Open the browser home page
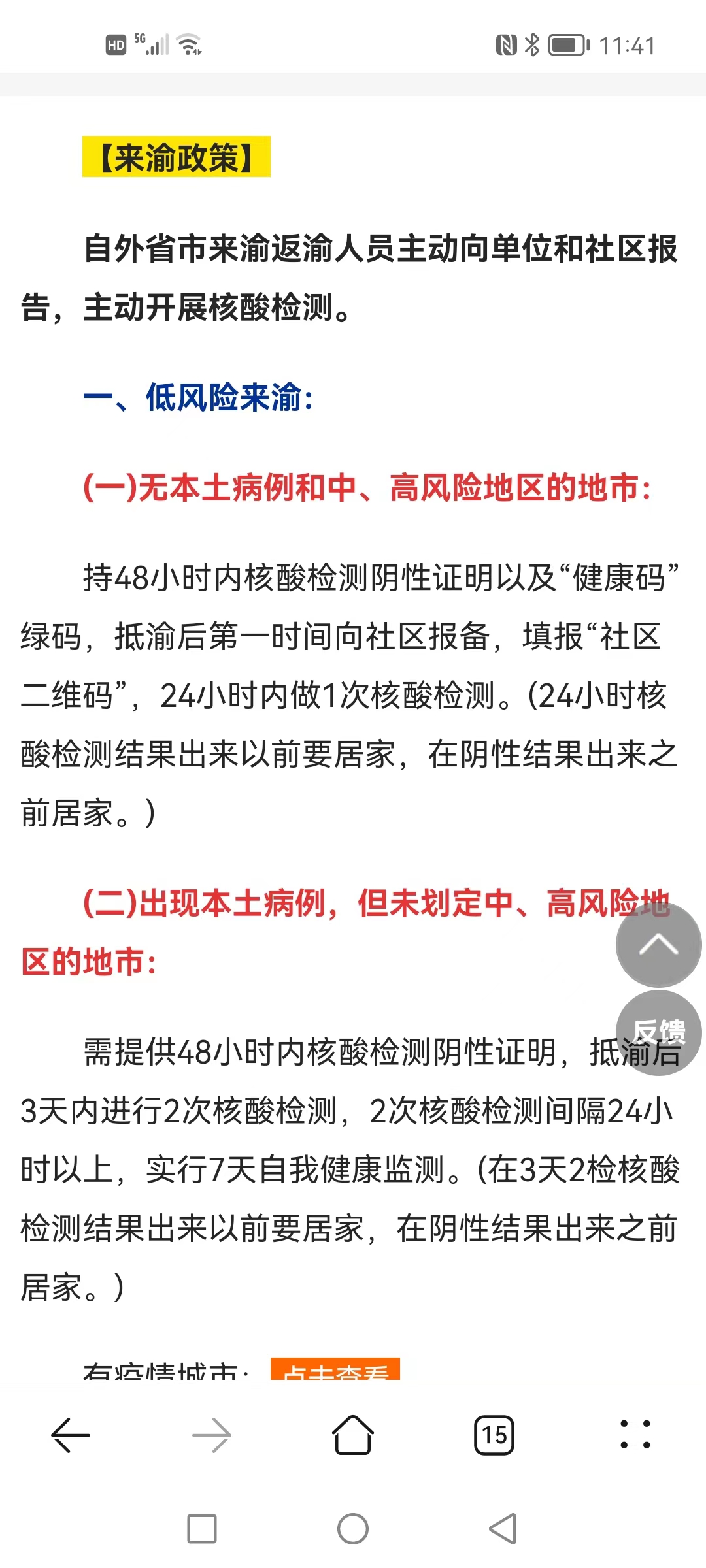The image size is (706, 1568). (353, 1435)
